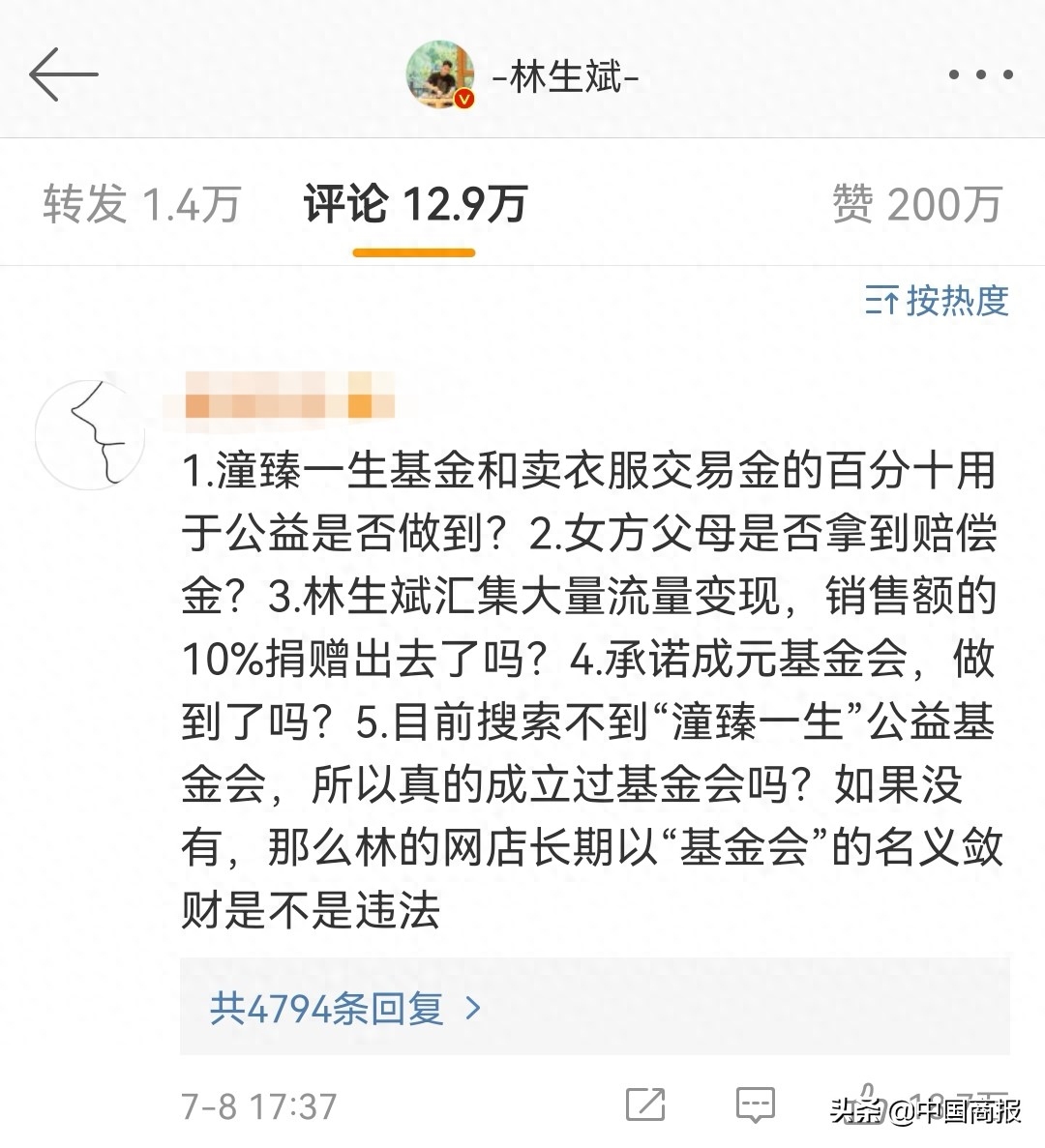Image resolution: width=1045 pixels, height=1148 pixels.
Task: Open 林生斌's profile avatar
Action: (440, 74)
